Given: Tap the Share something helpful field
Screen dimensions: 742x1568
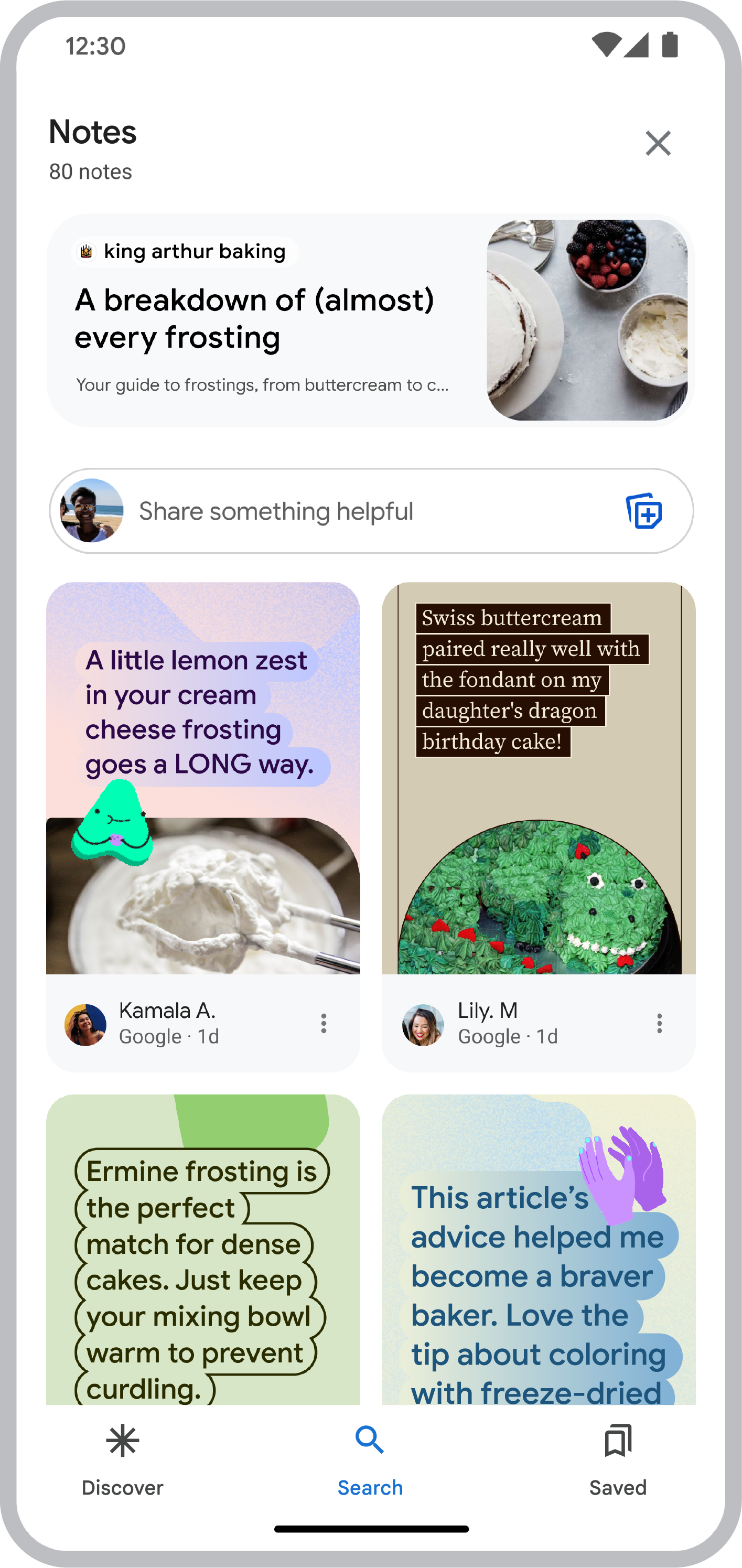Looking at the screenshot, I should tap(365, 511).
